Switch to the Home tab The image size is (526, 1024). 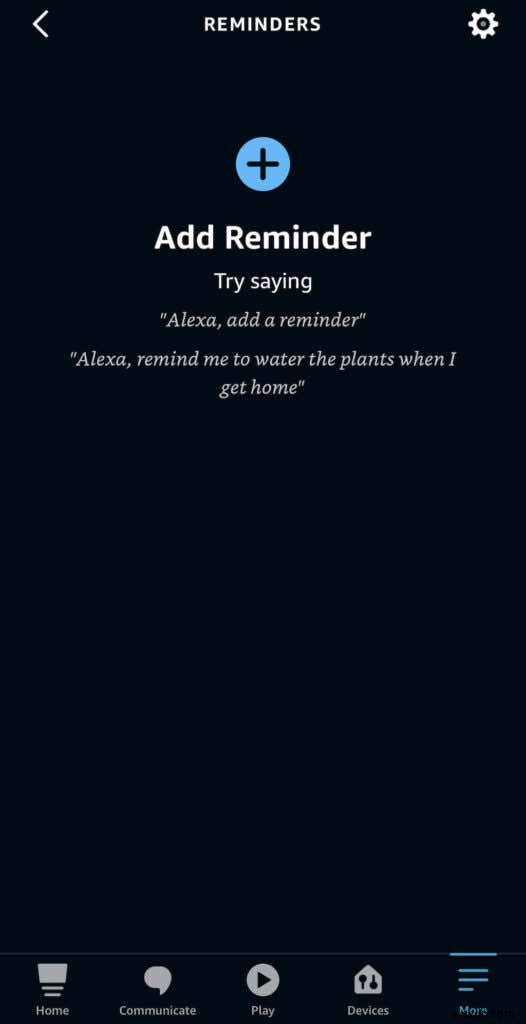click(52, 990)
